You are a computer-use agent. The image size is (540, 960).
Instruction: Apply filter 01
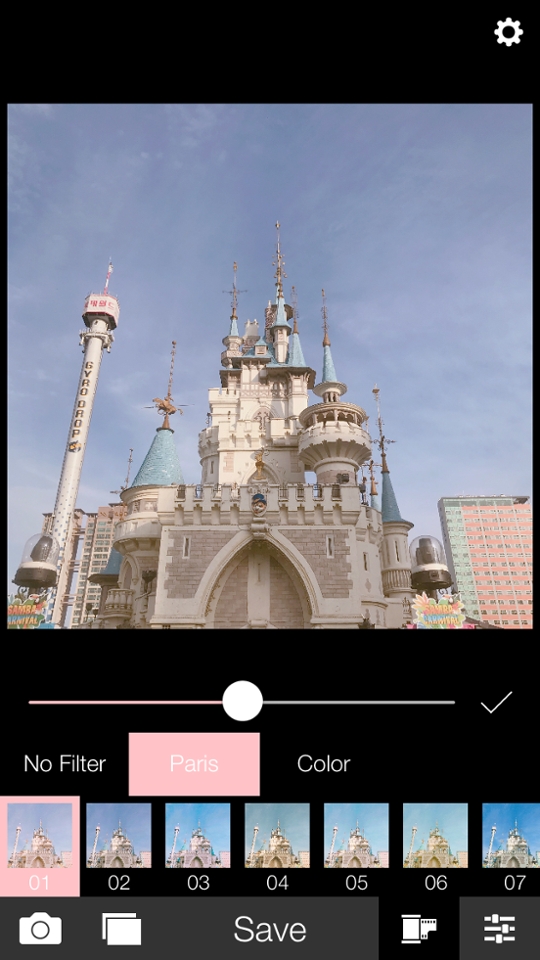click(40, 846)
